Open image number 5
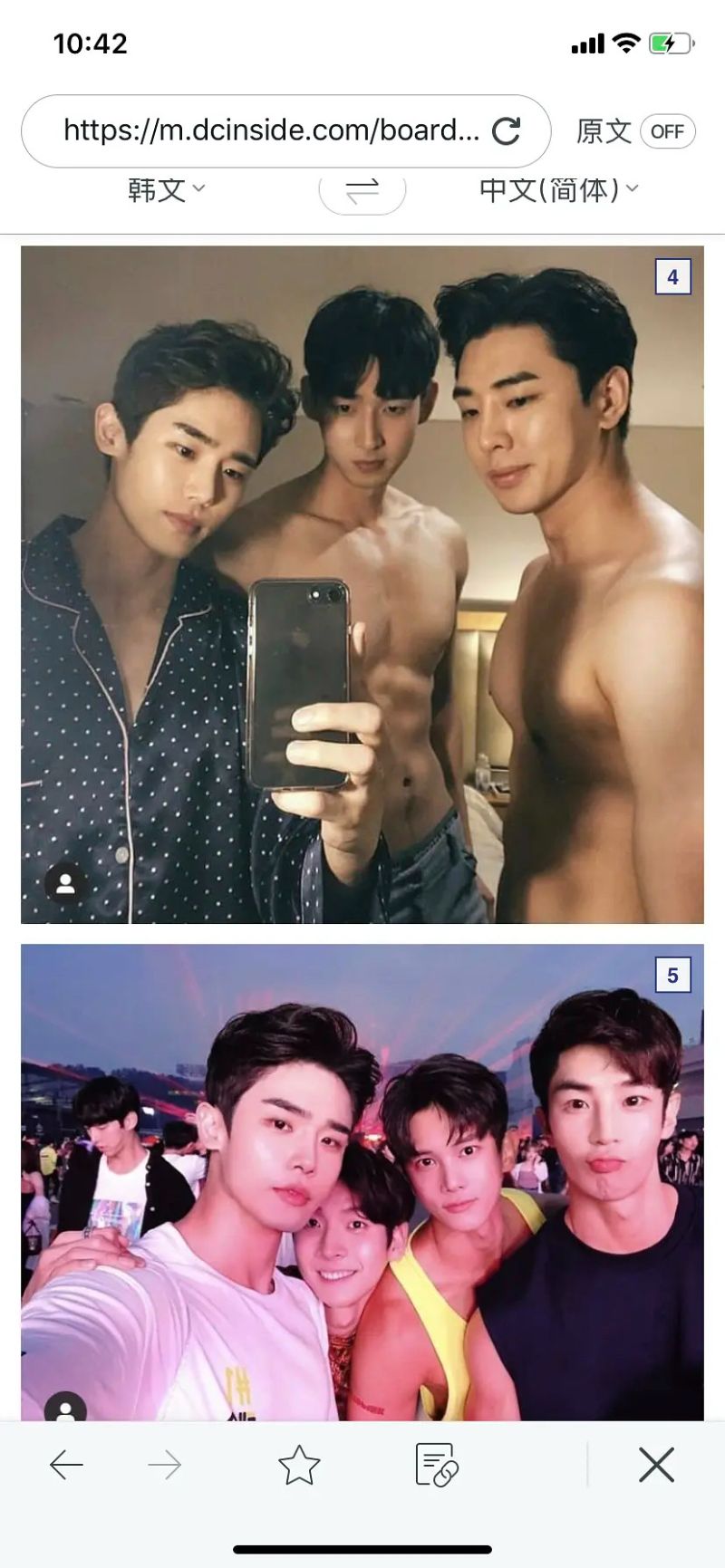 click(362, 1182)
